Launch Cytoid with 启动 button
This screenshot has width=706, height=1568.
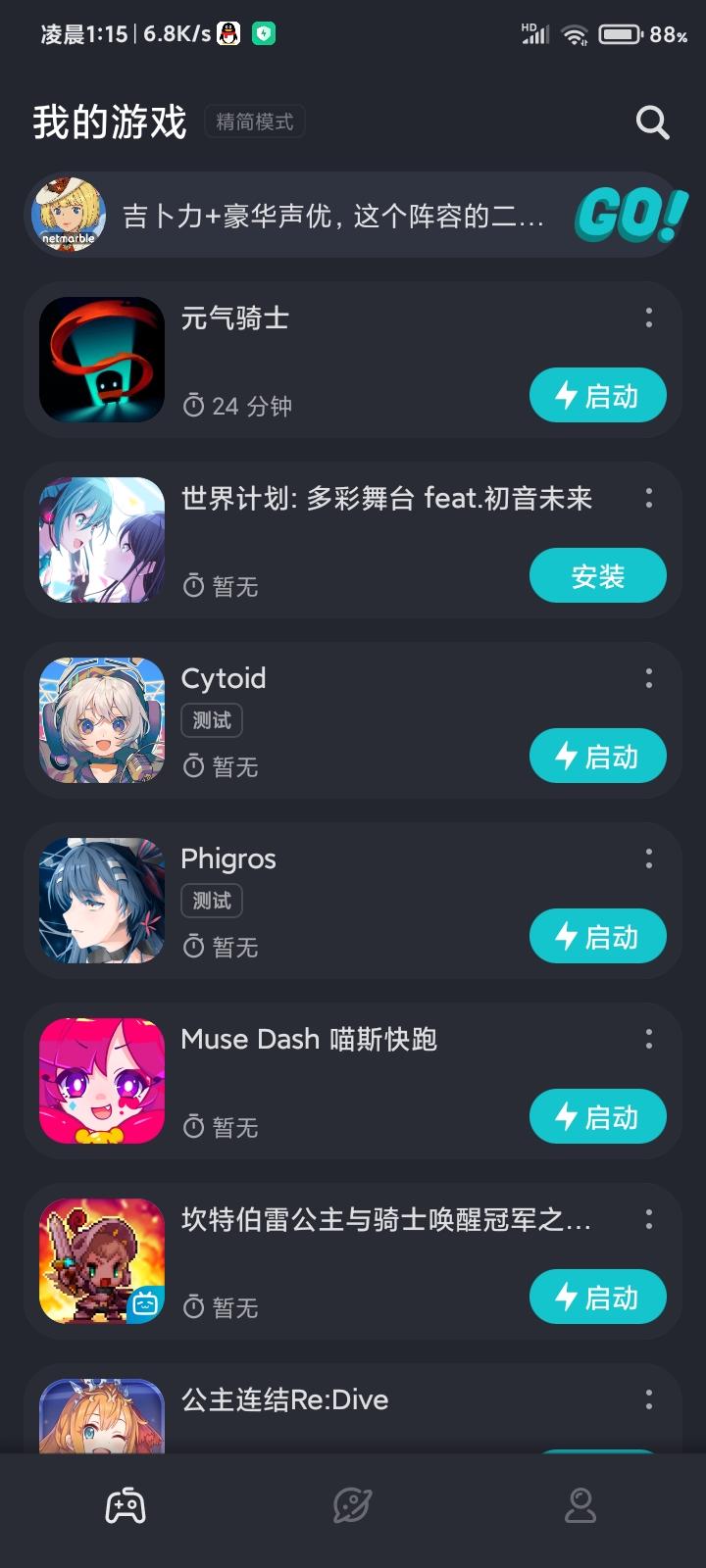(597, 757)
